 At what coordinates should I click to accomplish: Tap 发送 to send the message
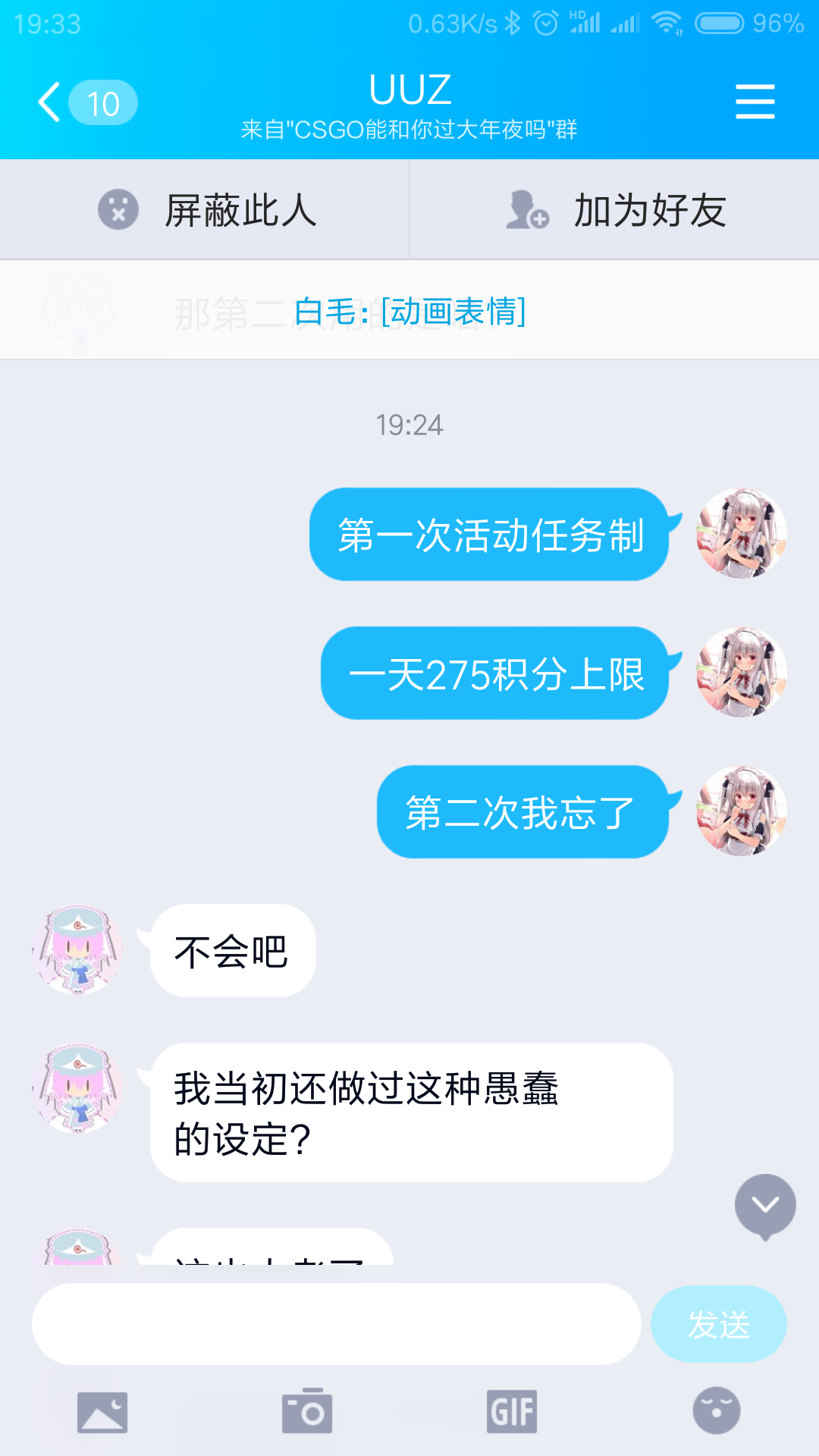click(717, 1323)
